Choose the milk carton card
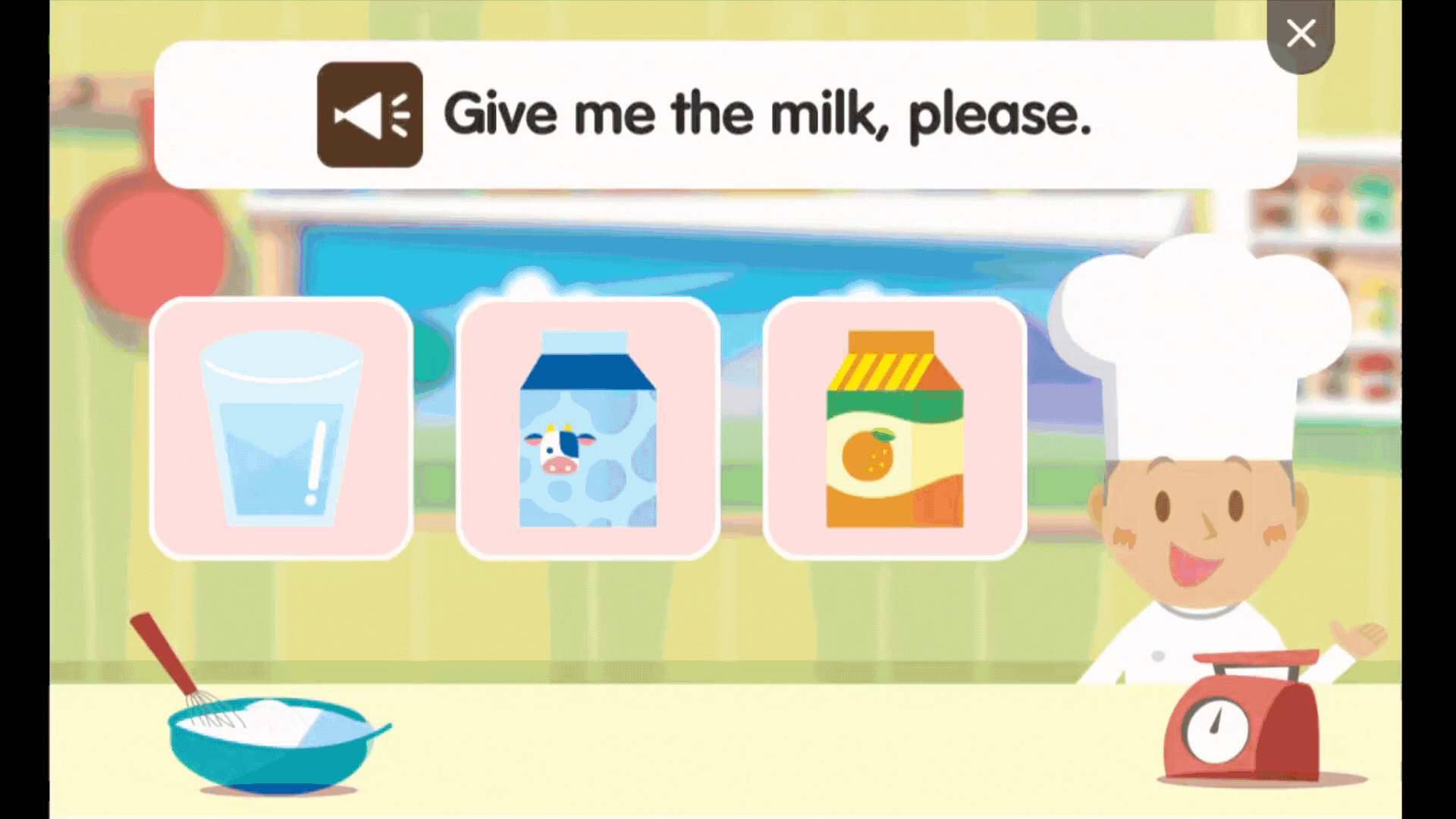 pyautogui.click(x=588, y=428)
